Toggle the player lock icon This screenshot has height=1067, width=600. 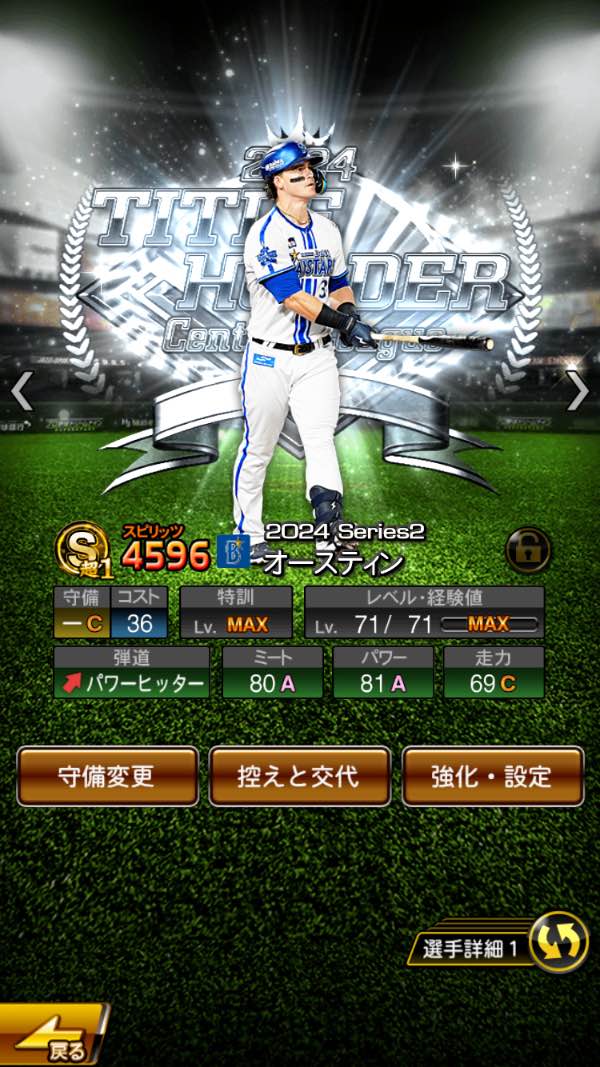[x=528, y=550]
